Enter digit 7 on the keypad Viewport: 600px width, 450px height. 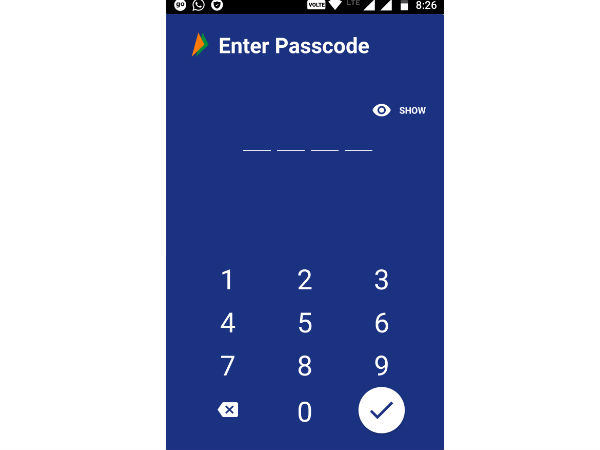coord(228,366)
